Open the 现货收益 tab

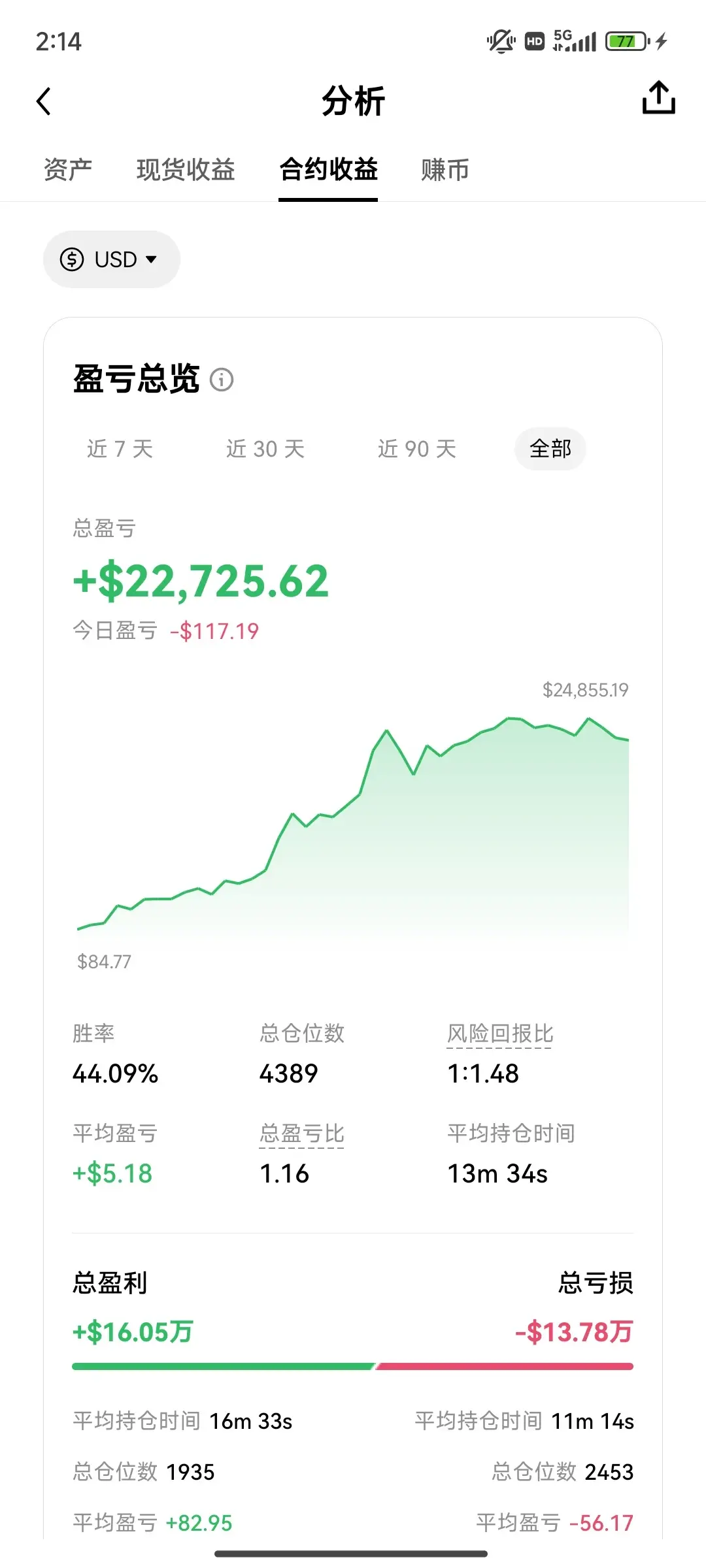[x=186, y=169]
